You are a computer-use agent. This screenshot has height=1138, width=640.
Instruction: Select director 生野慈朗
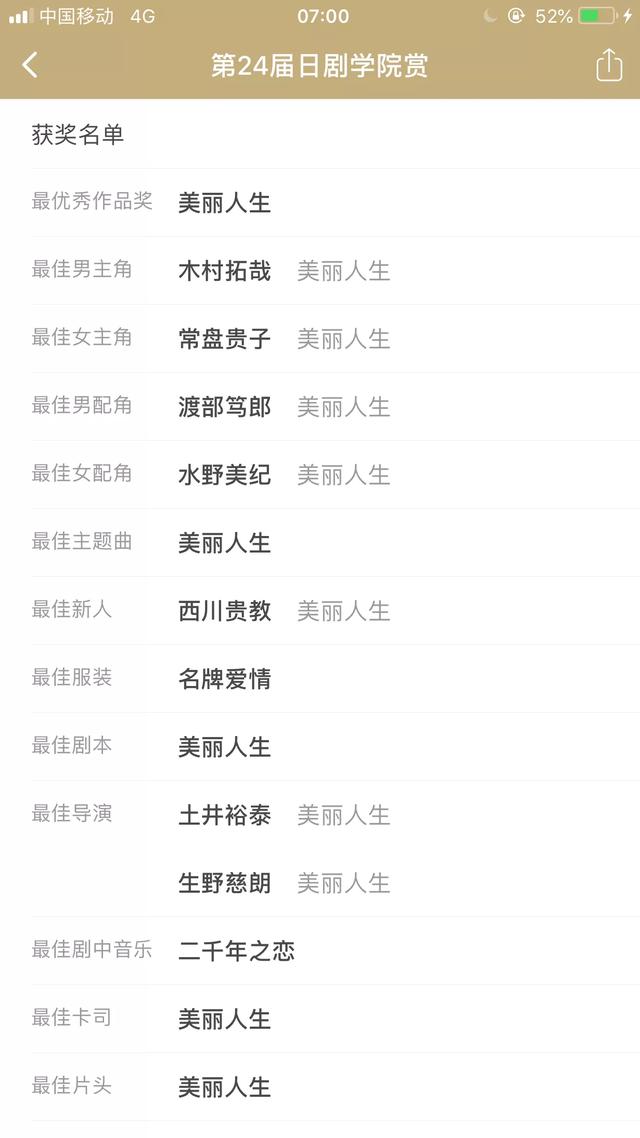coord(225,883)
